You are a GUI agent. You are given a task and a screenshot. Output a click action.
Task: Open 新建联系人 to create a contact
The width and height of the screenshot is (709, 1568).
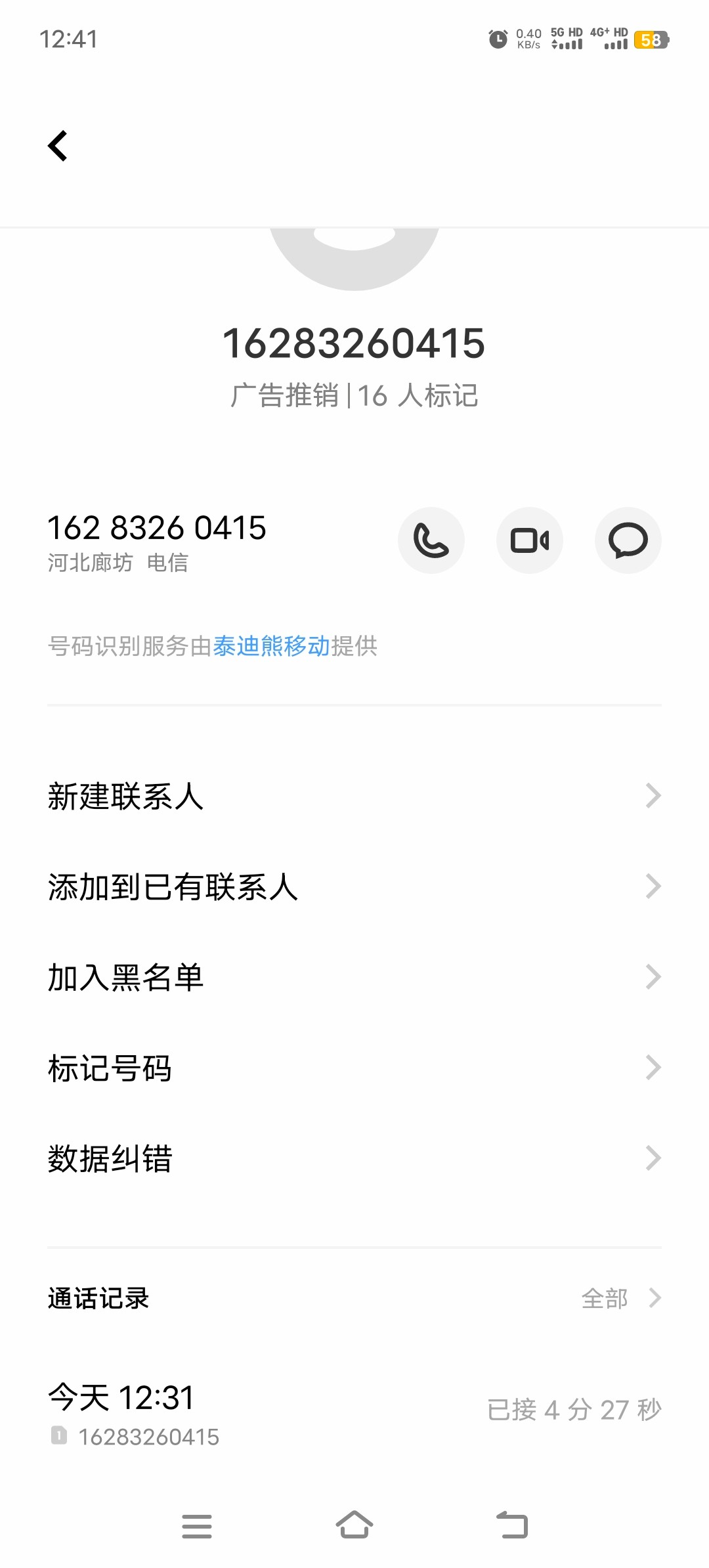[354, 796]
